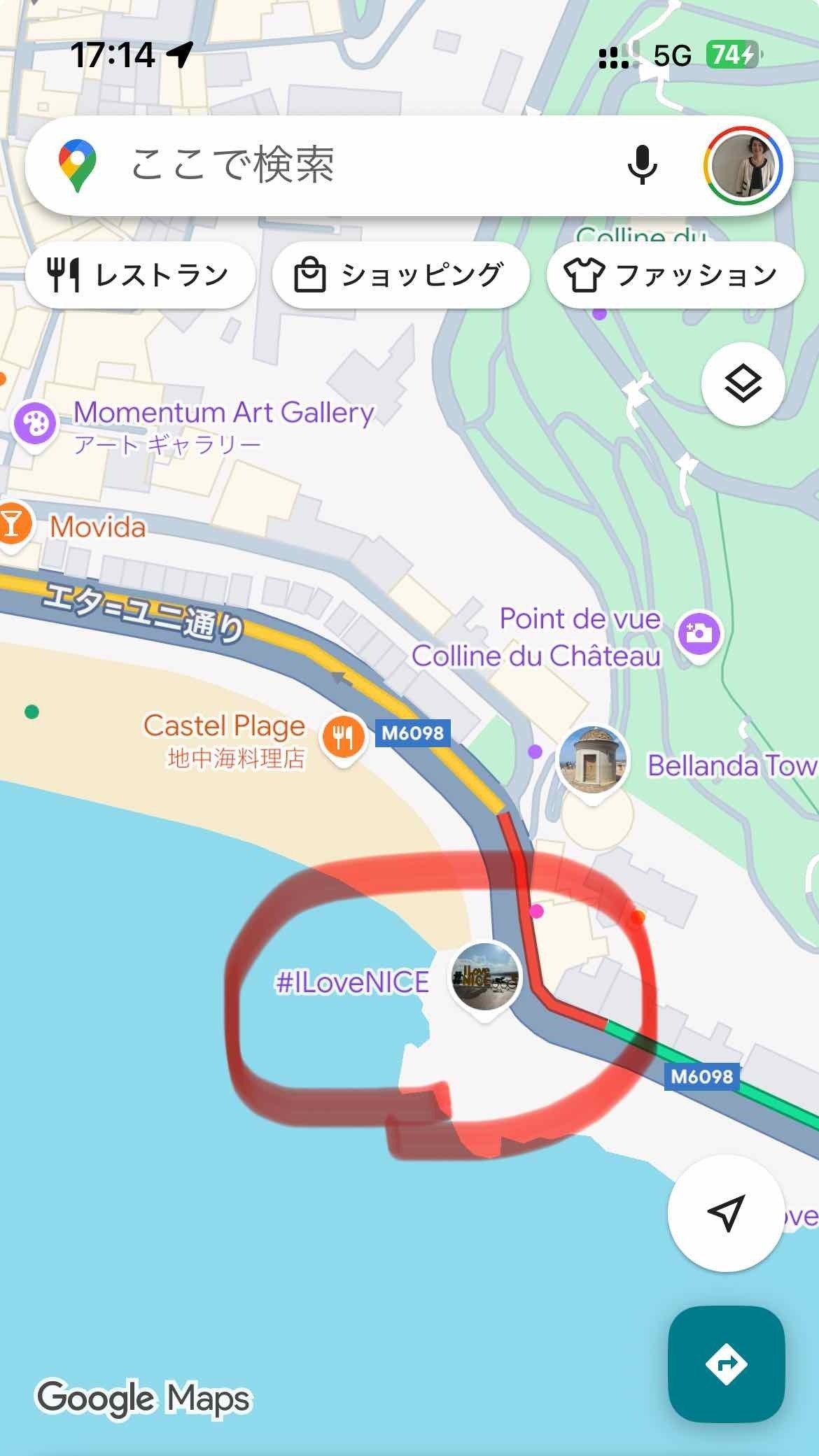The width and height of the screenshot is (819, 1456).
Task: Open the Momentum Art Gallery pin
Action: coord(35,423)
